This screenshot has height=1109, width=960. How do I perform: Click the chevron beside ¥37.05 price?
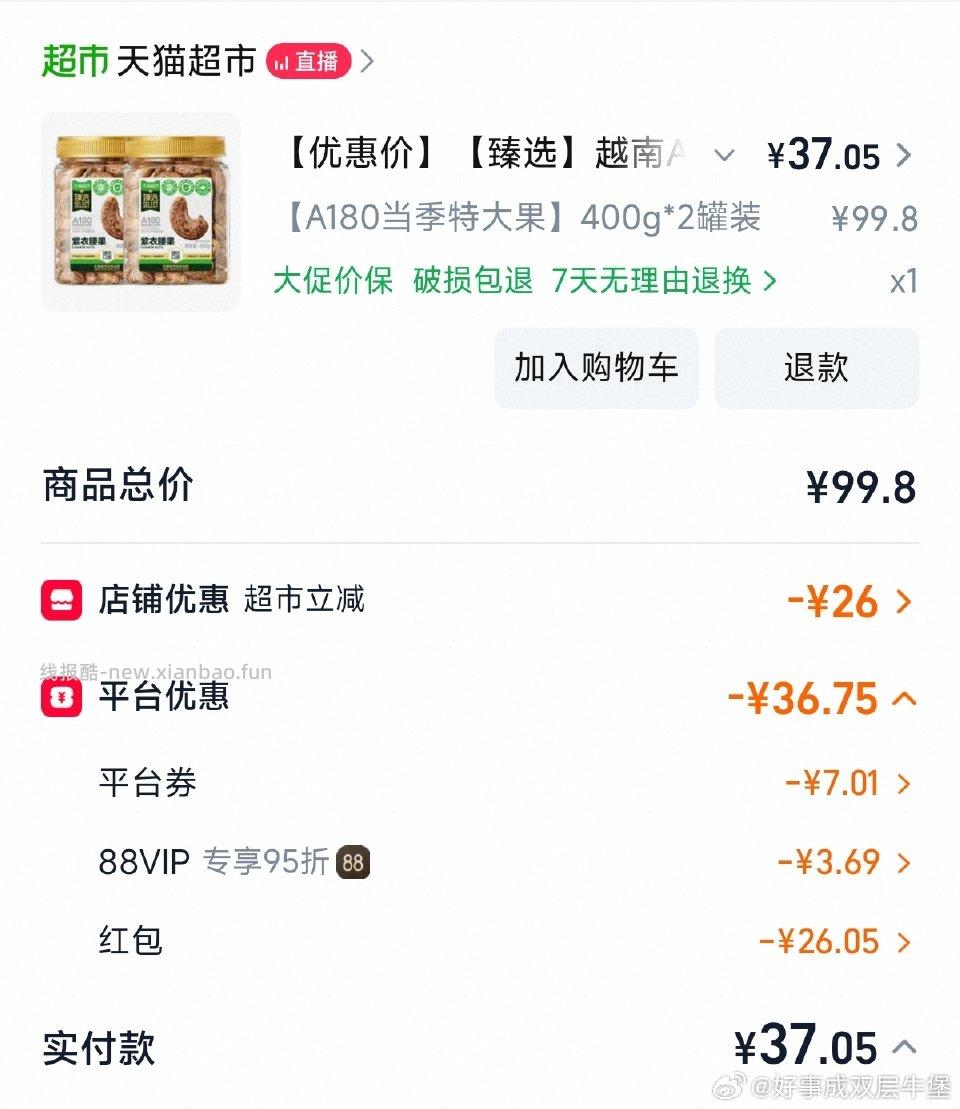click(906, 156)
